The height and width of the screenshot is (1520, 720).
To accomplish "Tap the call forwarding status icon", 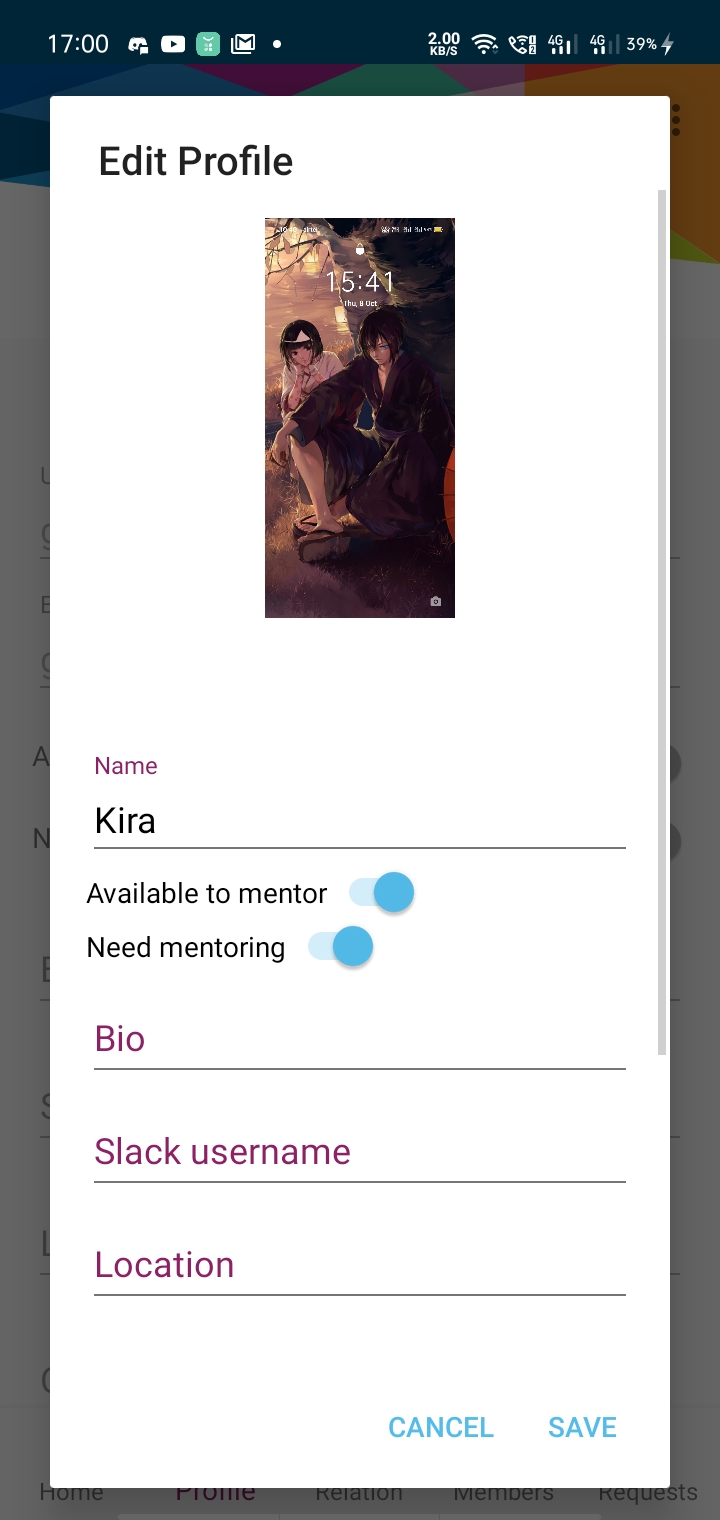I will point(521,43).
